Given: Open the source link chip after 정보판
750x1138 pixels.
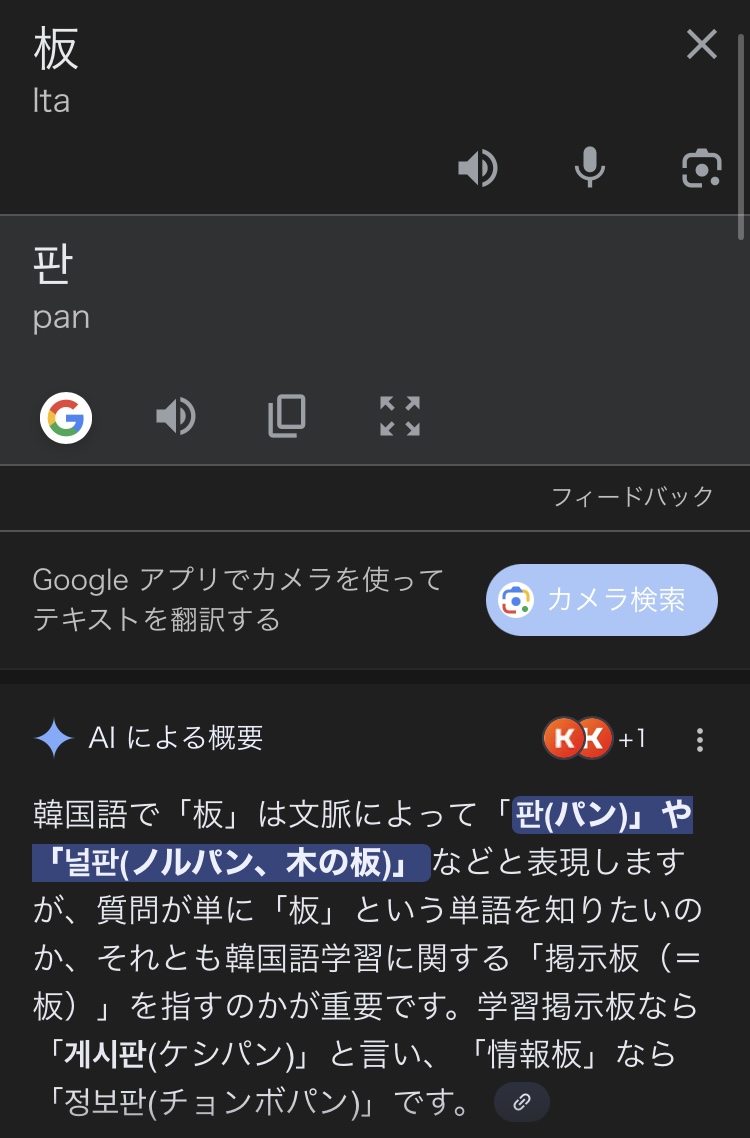Looking at the screenshot, I should (521, 1103).
